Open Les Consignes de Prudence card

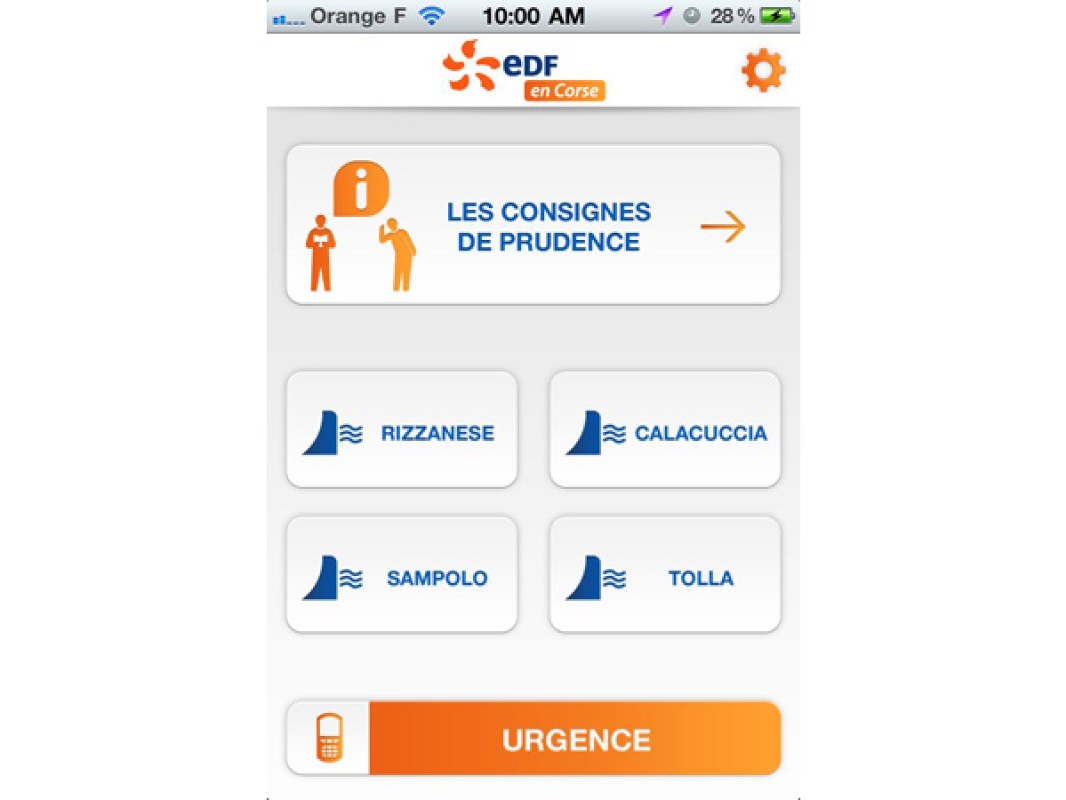pyautogui.click(x=533, y=225)
